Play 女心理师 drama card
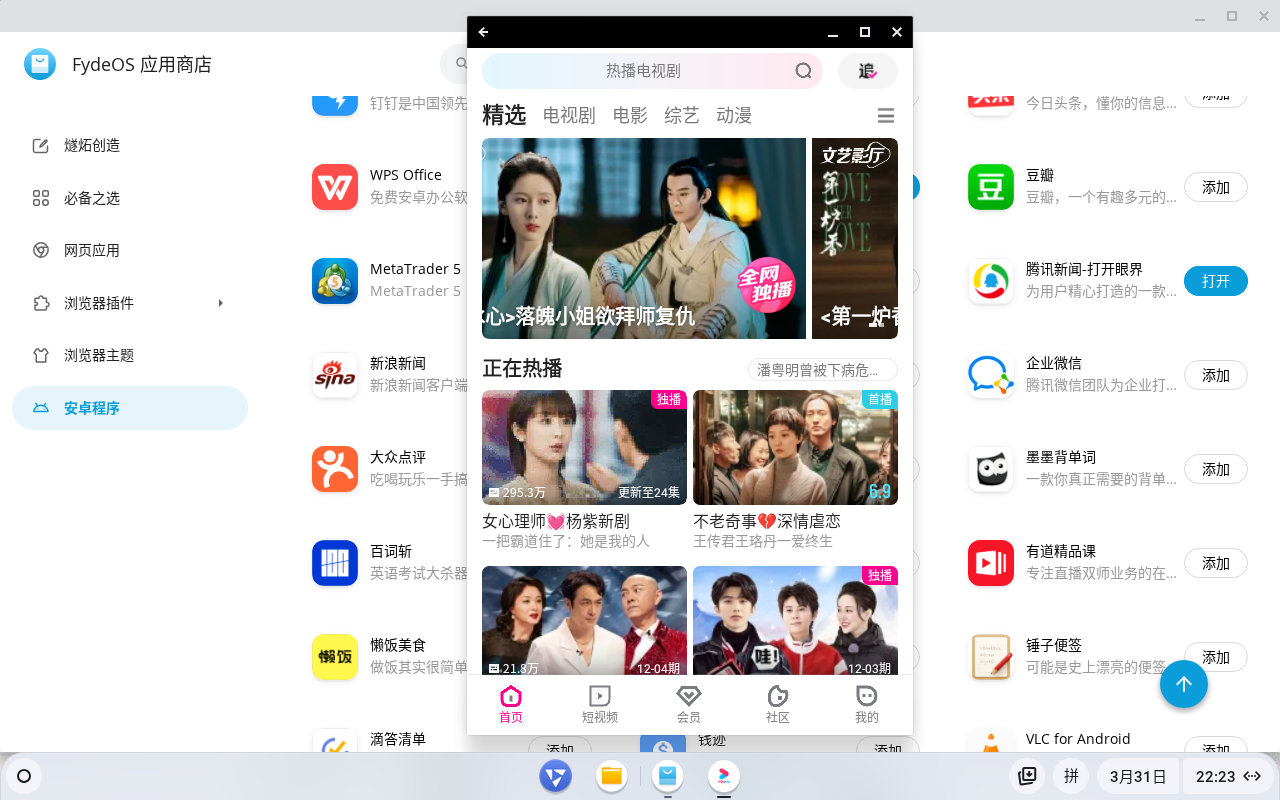1280x800 pixels. point(584,447)
